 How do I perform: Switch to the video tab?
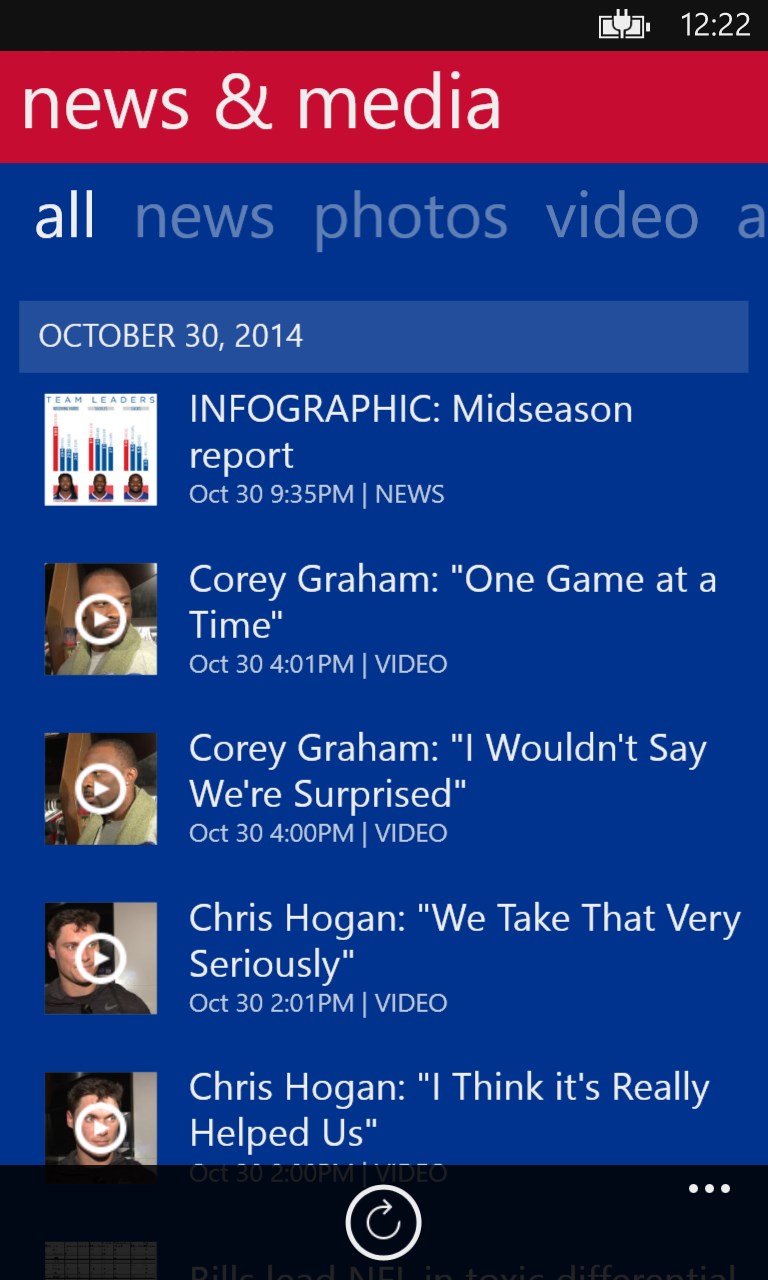click(x=621, y=217)
